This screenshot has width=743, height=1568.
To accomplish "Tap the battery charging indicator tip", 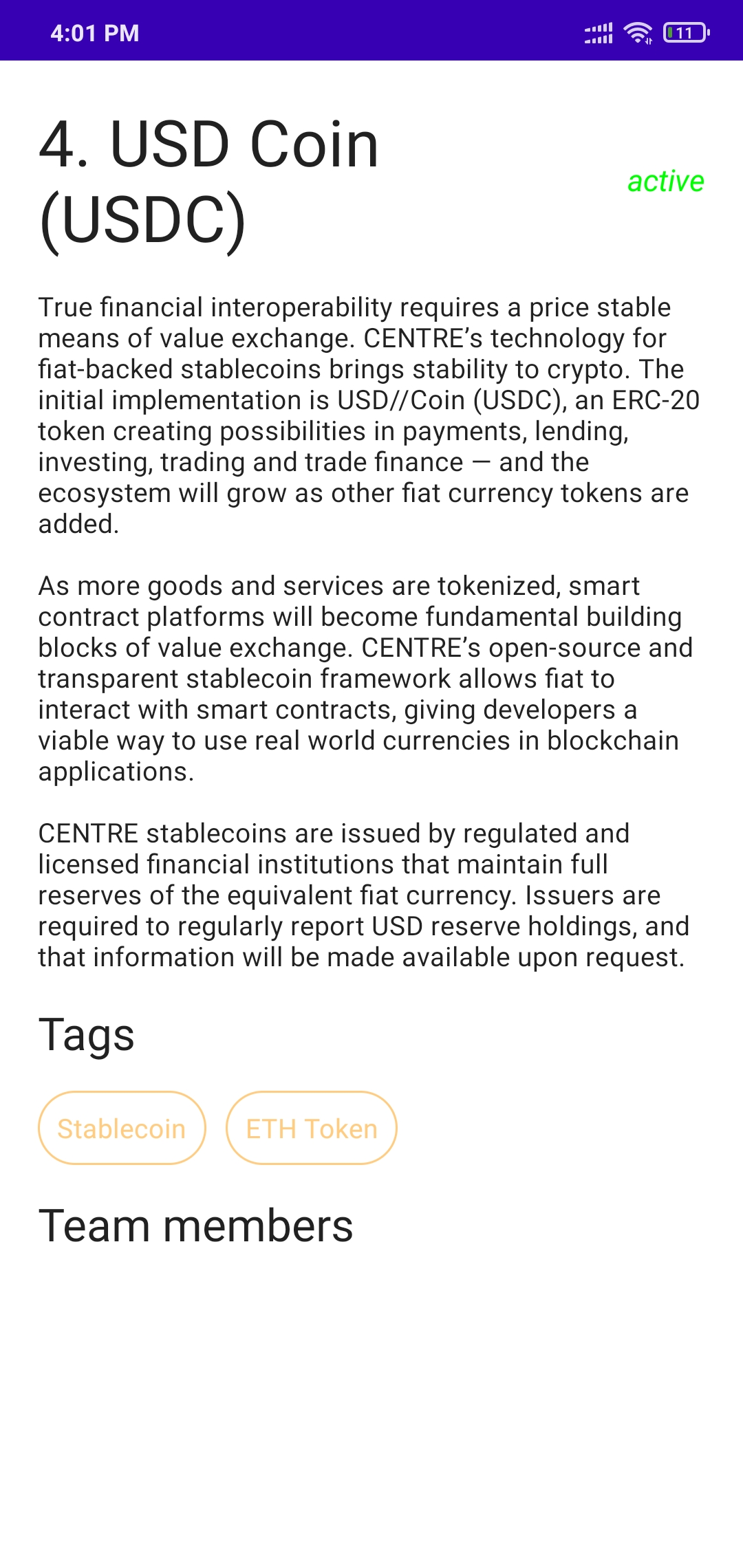I will point(709,31).
